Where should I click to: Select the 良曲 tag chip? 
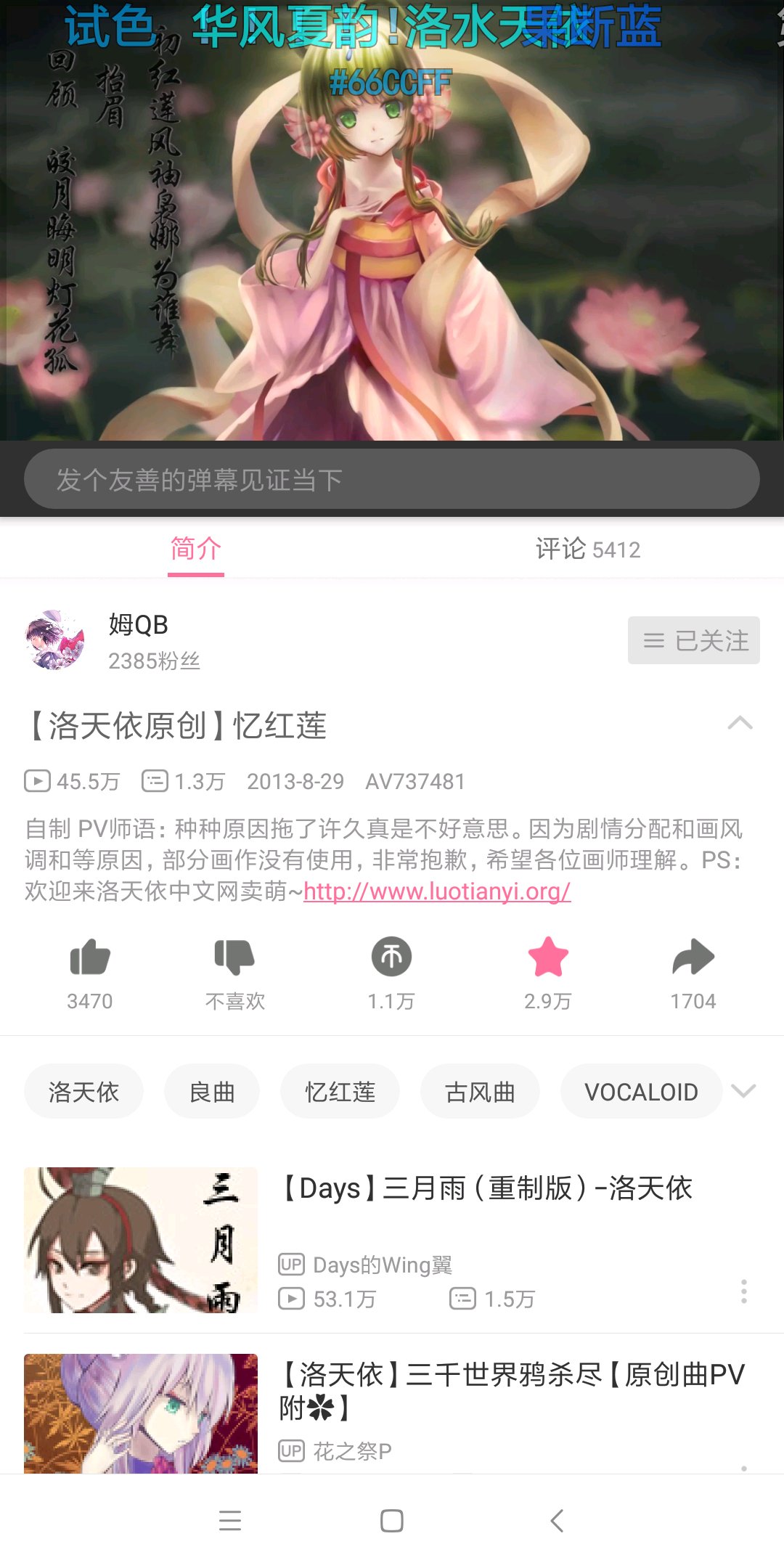[x=212, y=1092]
